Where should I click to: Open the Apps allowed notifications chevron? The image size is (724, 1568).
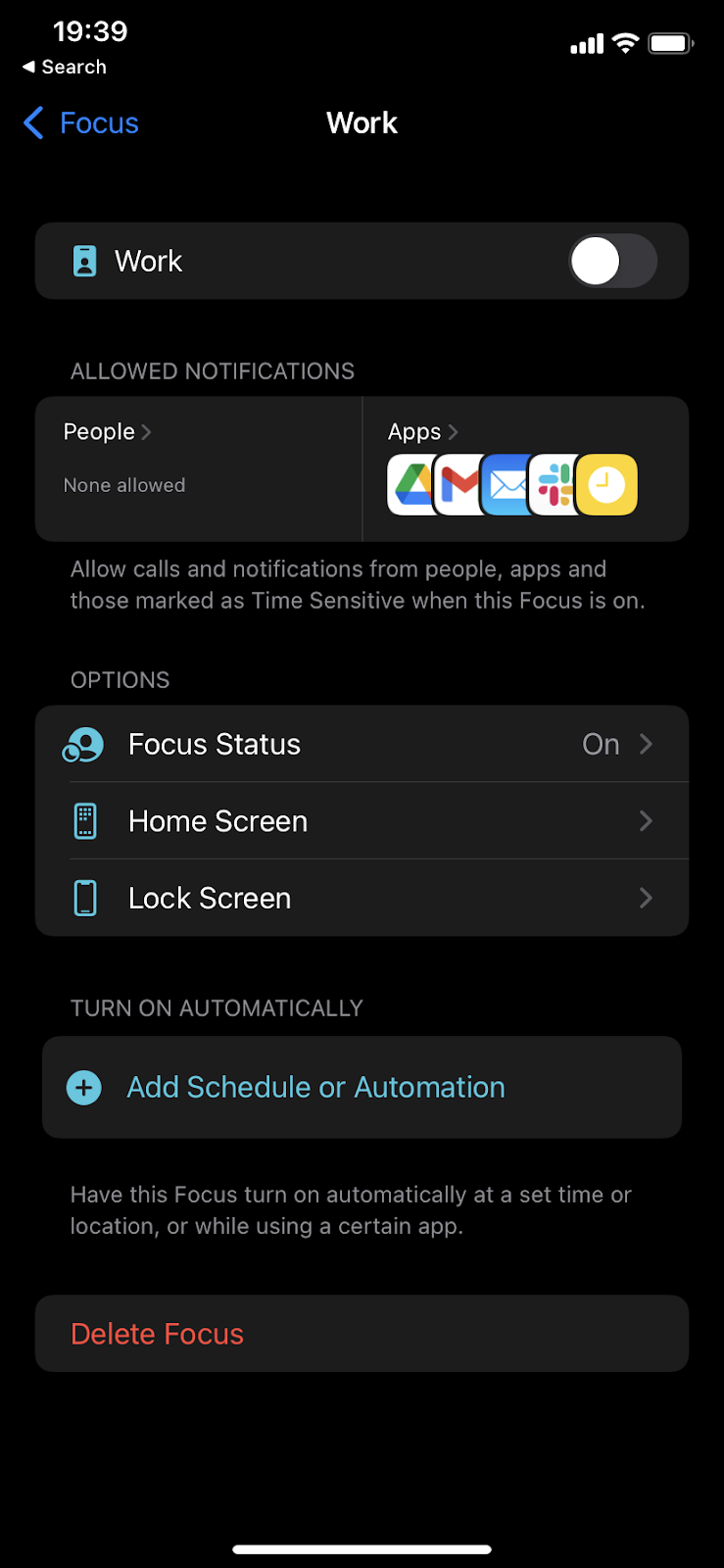point(422,431)
